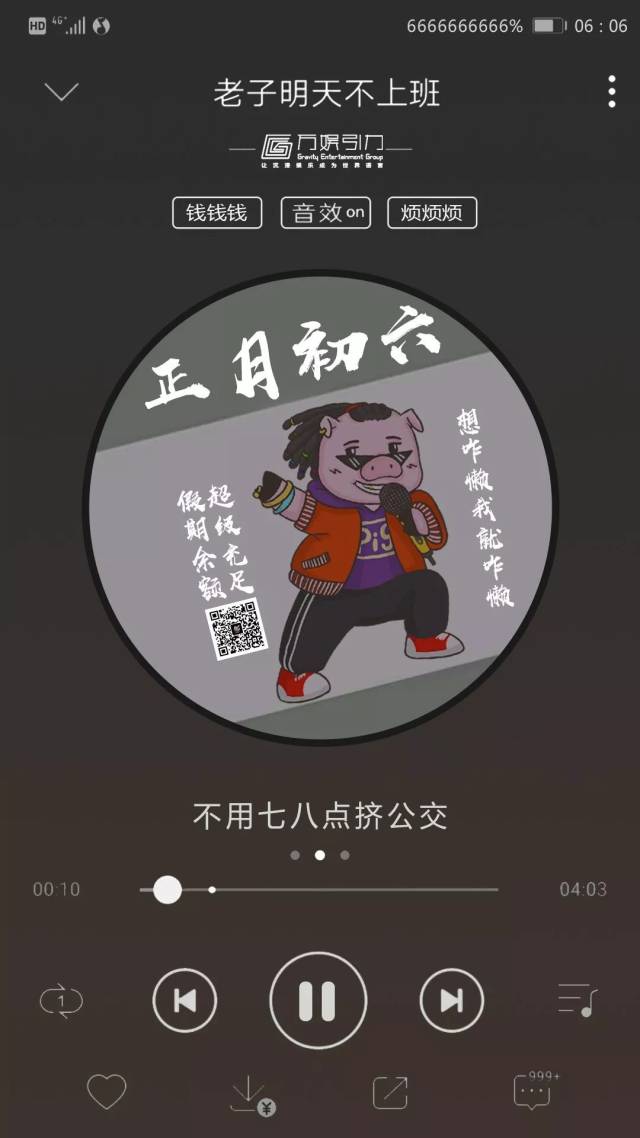The image size is (640, 1138).
Task: Collapse the player with the down chevron
Action: click(x=61, y=93)
